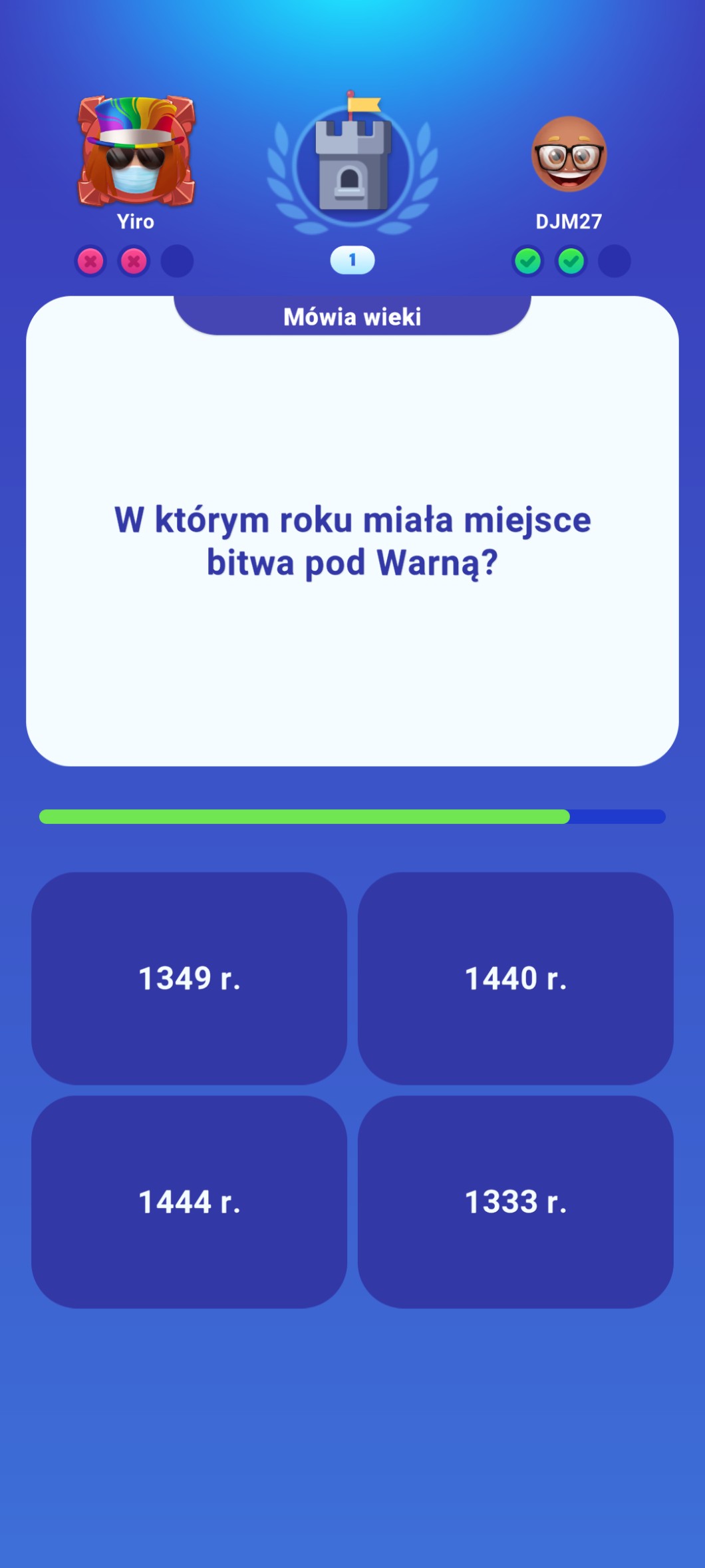
Task: Pick 1444 r. as the answer
Action: coord(189,1202)
